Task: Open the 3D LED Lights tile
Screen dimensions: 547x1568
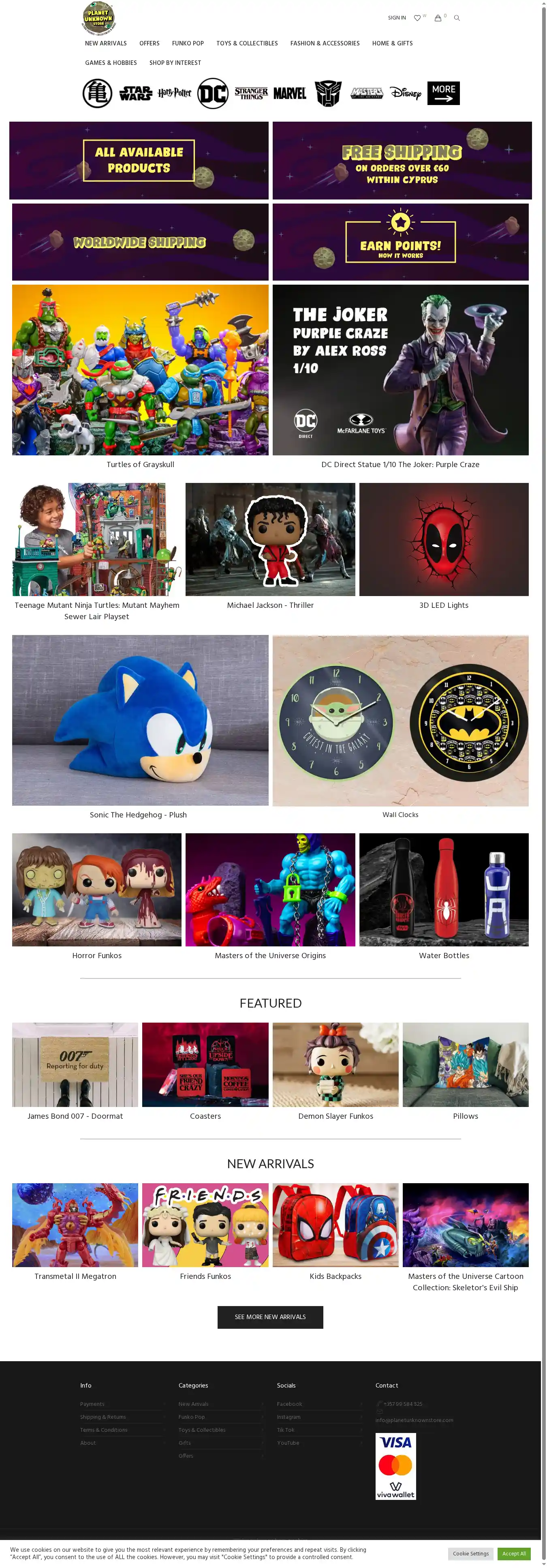Action: 444,539
